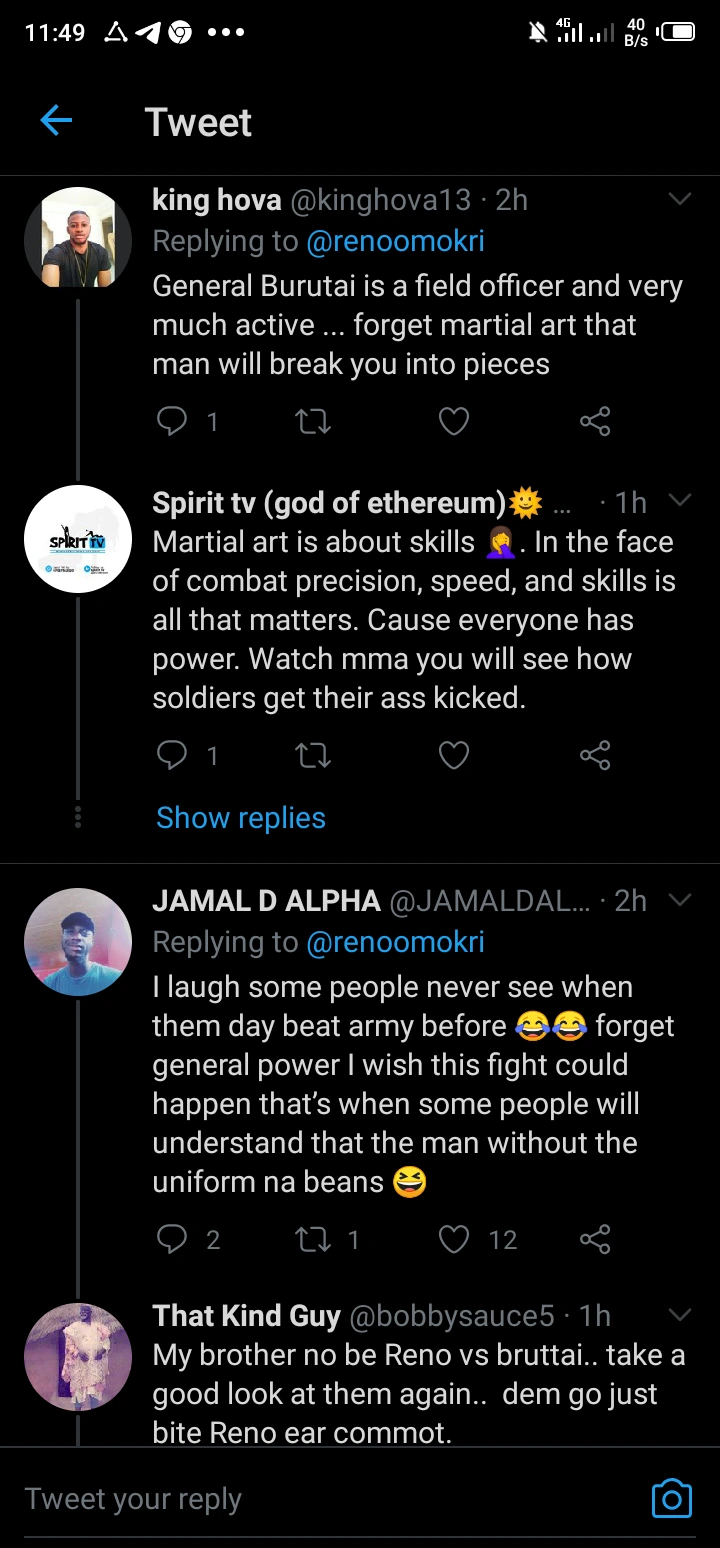720x1548 pixels.
Task: Reply to king hova's tweet
Action: pyautogui.click(x=173, y=422)
